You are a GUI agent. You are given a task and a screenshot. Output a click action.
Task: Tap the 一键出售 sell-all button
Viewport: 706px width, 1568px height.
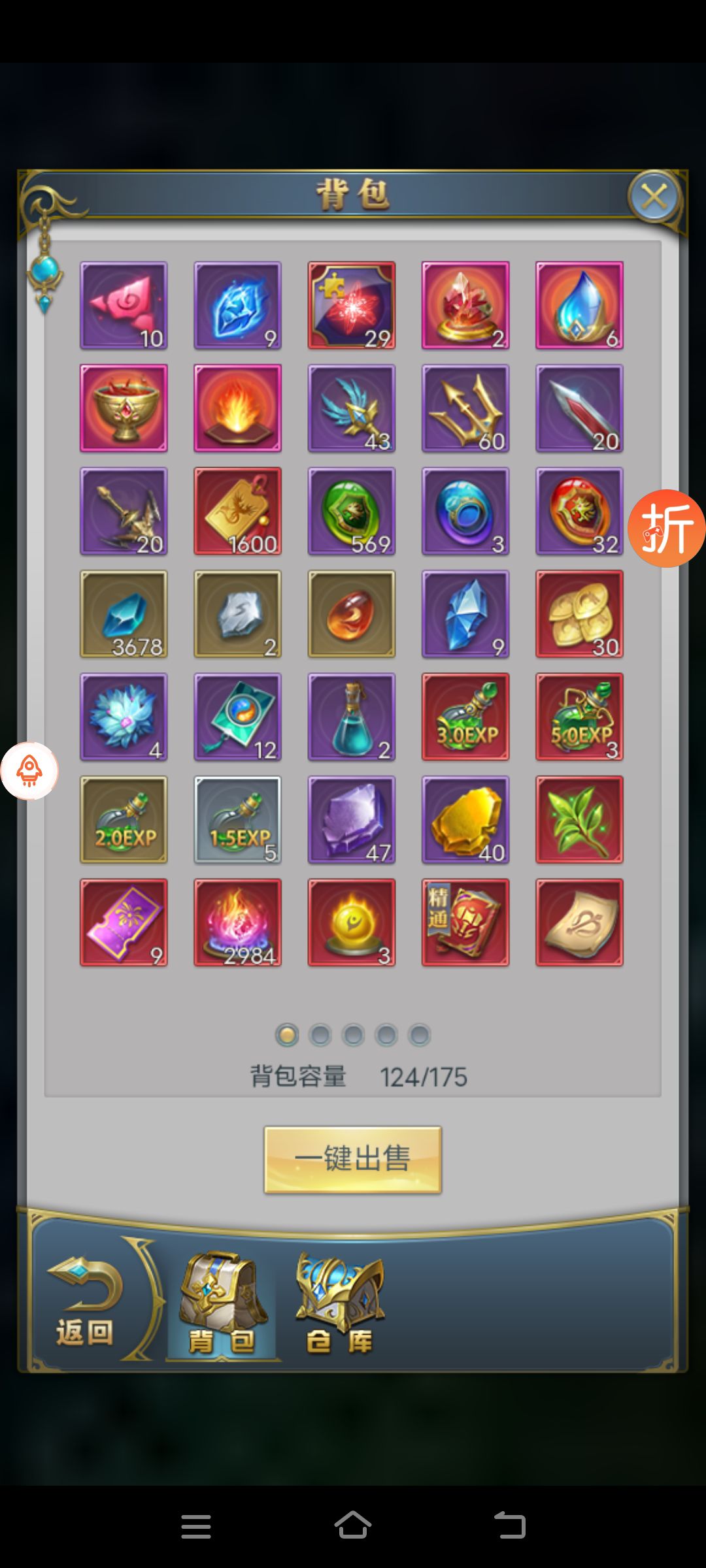pyautogui.click(x=352, y=1159)
